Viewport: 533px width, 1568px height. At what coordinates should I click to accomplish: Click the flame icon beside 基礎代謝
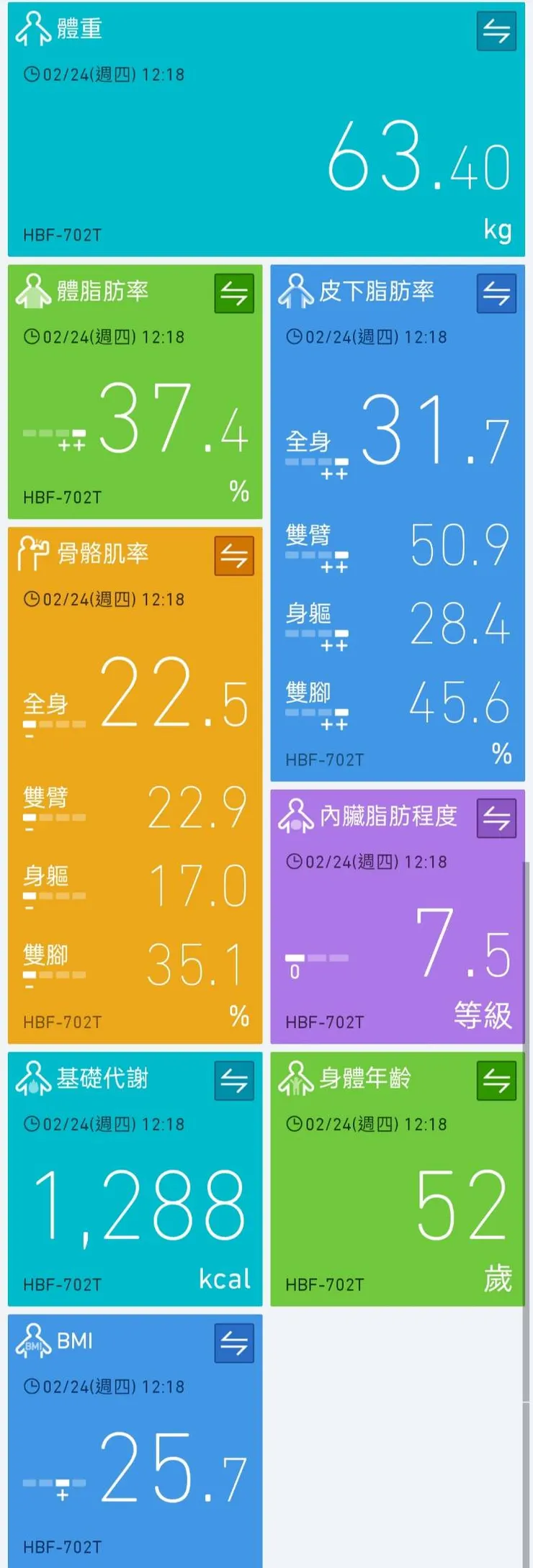tap(32, 1079)
